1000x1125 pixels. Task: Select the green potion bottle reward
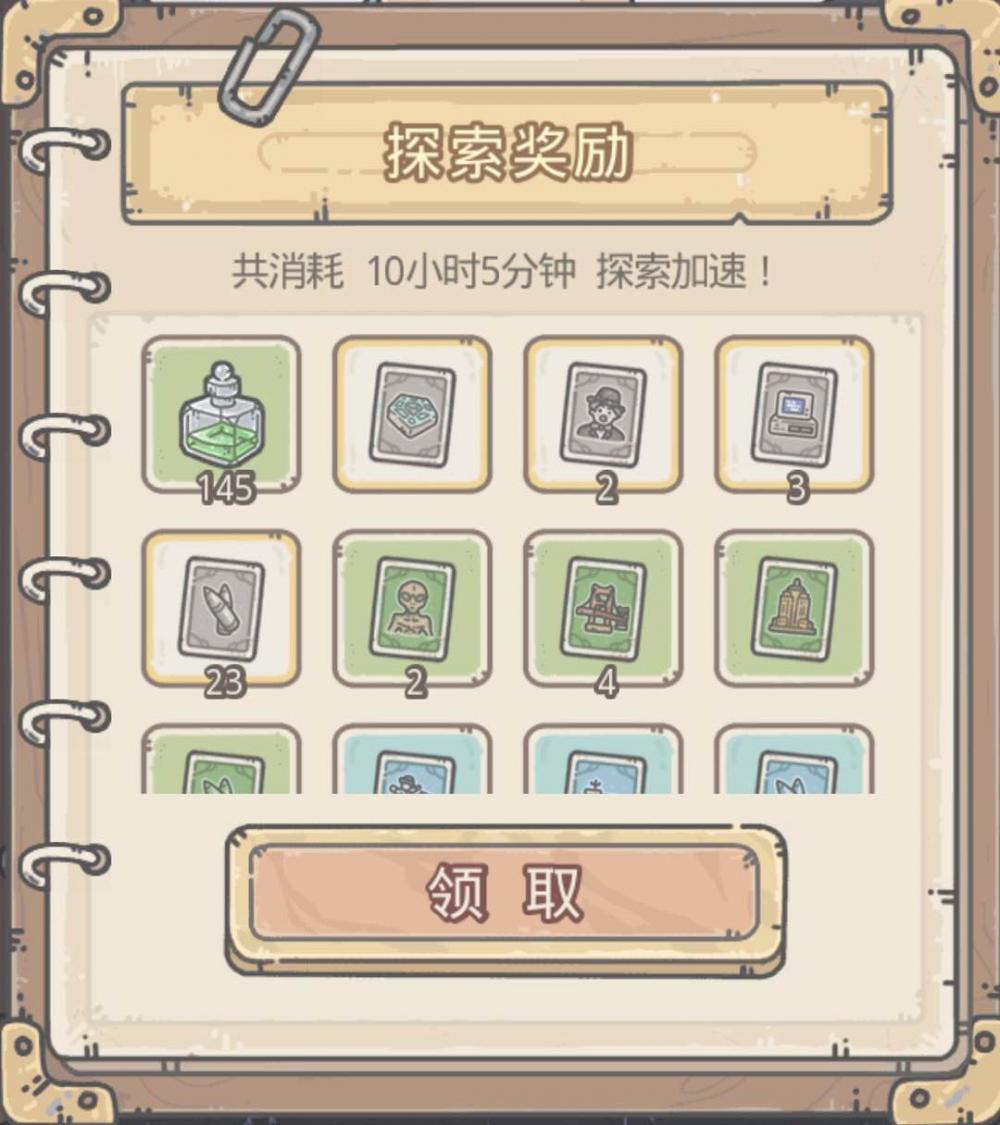[x=221, y=413]
